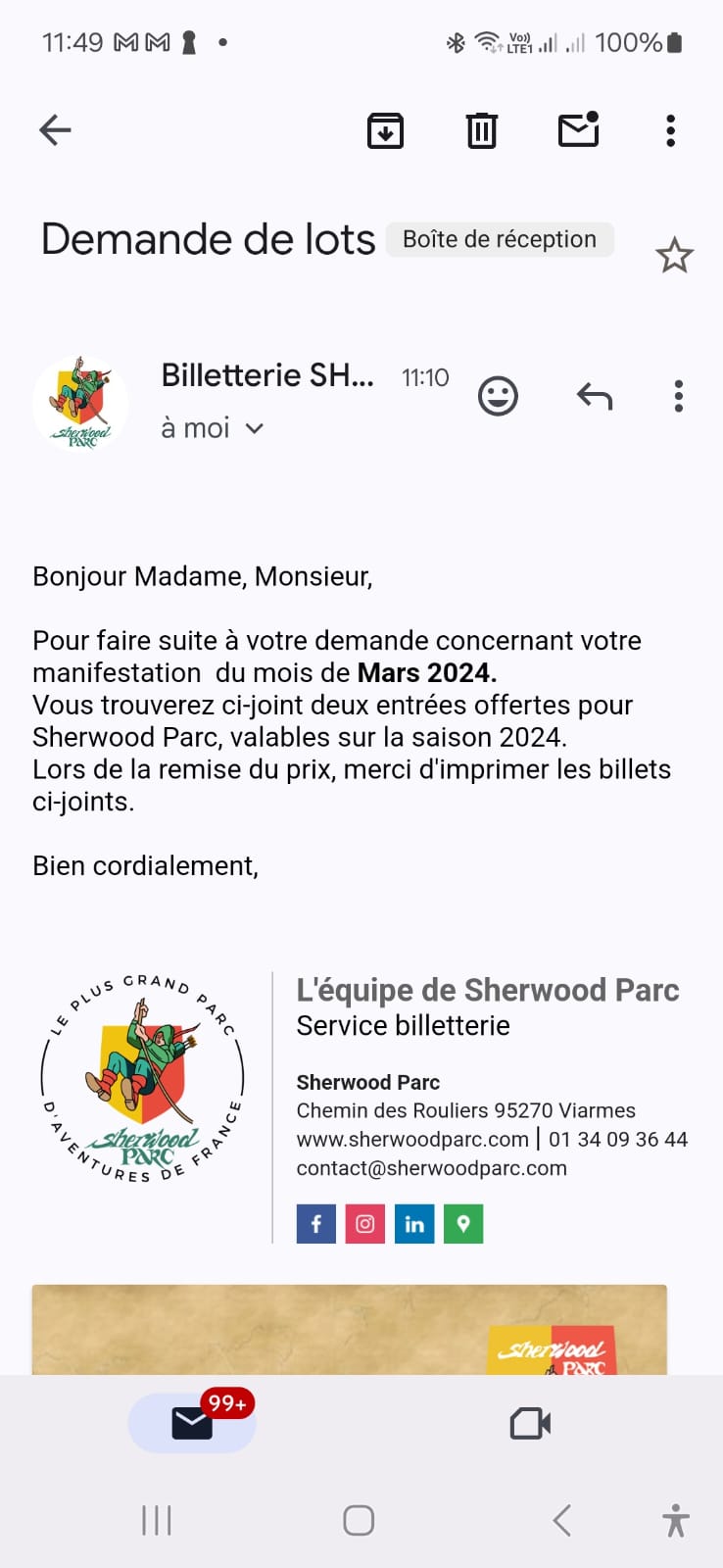Open the top toolbar overflow menu

pos(670,130)
